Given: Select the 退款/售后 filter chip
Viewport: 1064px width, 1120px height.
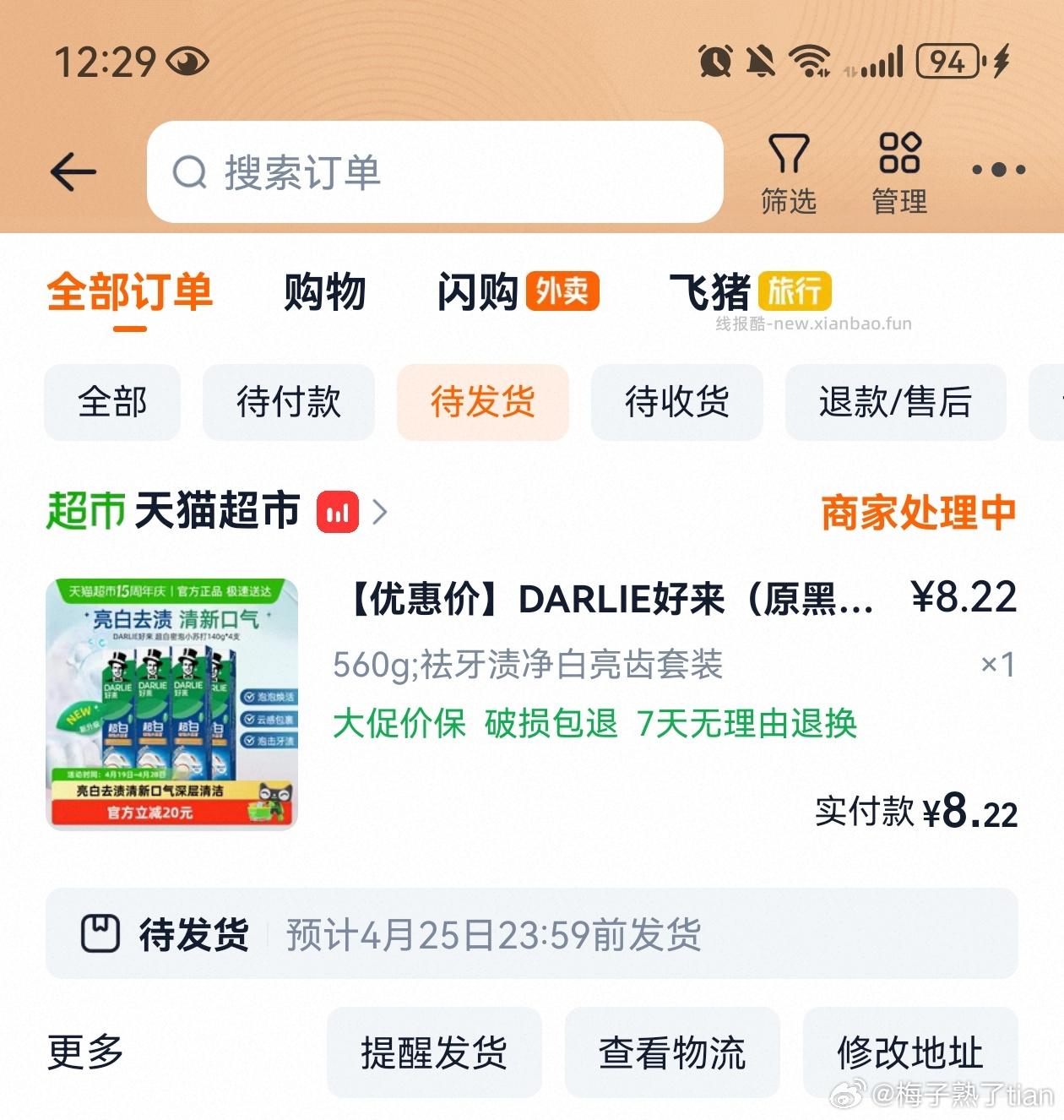Looking at the screenshot, I should (895, 403).
